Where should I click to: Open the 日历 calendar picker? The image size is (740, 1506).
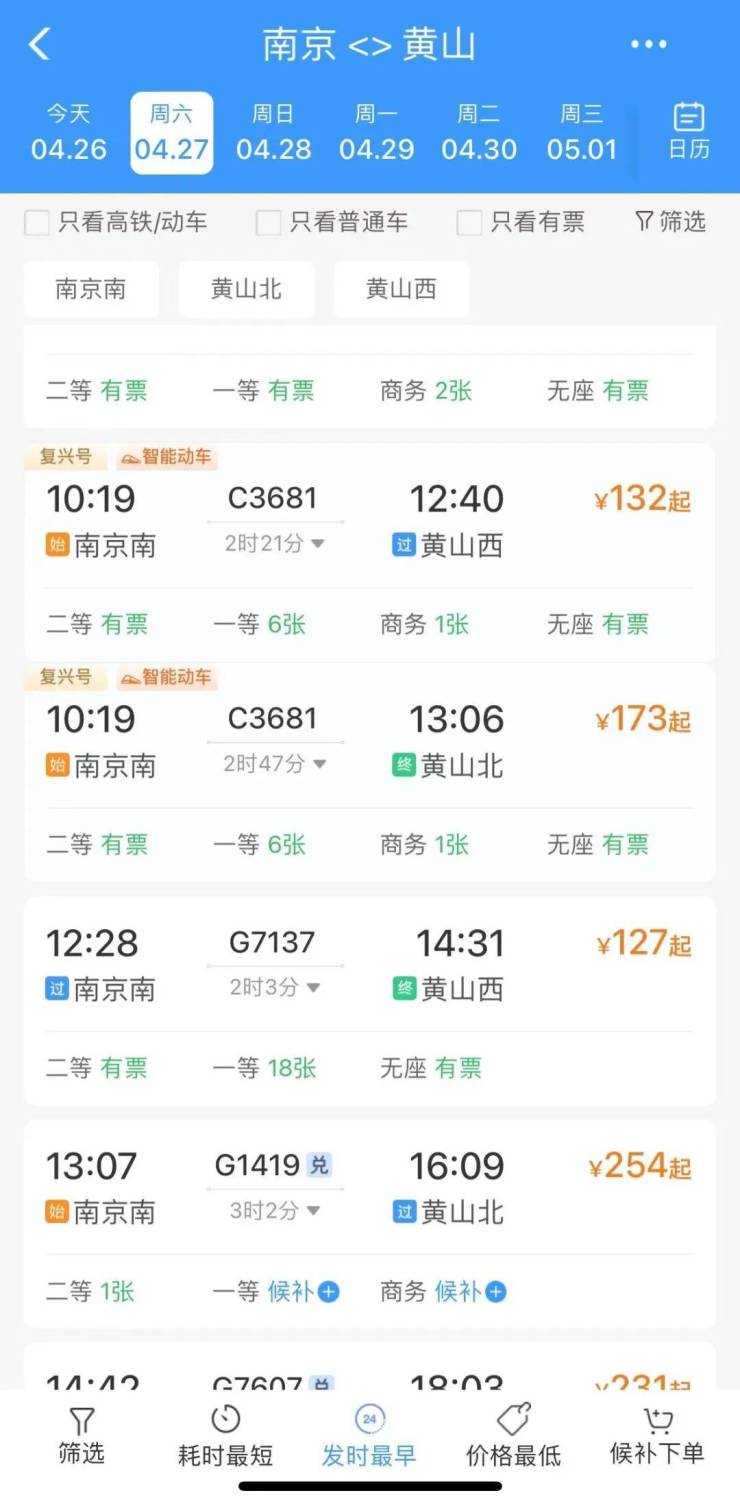click(x=689, y=132)
